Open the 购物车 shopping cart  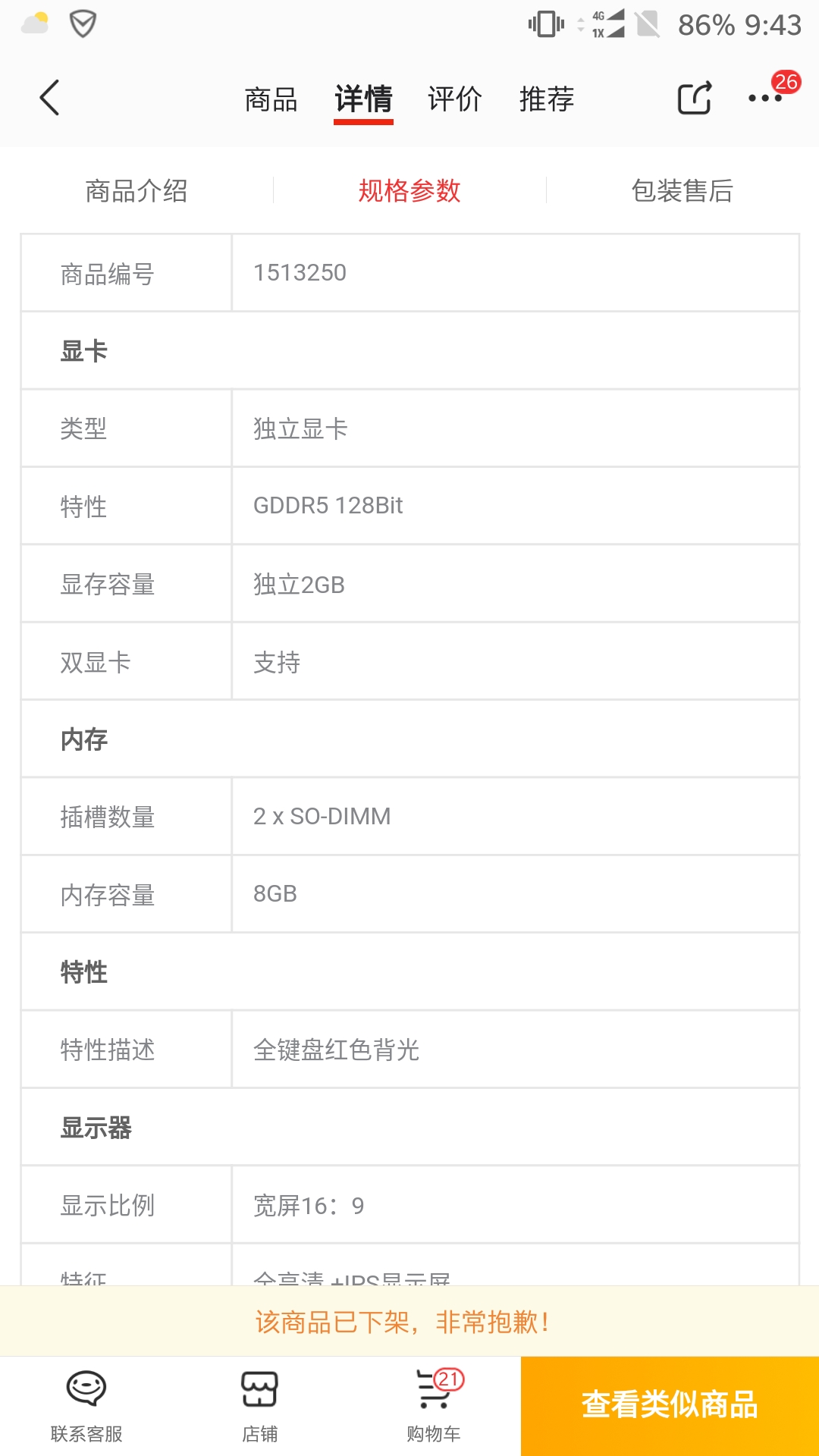(x=434, y=1406)
